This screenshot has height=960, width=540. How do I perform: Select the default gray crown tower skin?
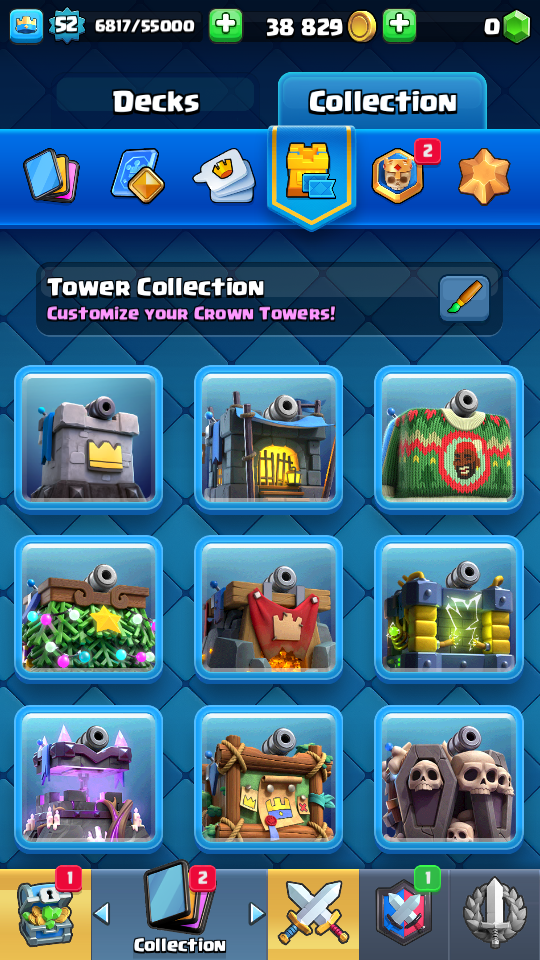[x=89, y=438]
